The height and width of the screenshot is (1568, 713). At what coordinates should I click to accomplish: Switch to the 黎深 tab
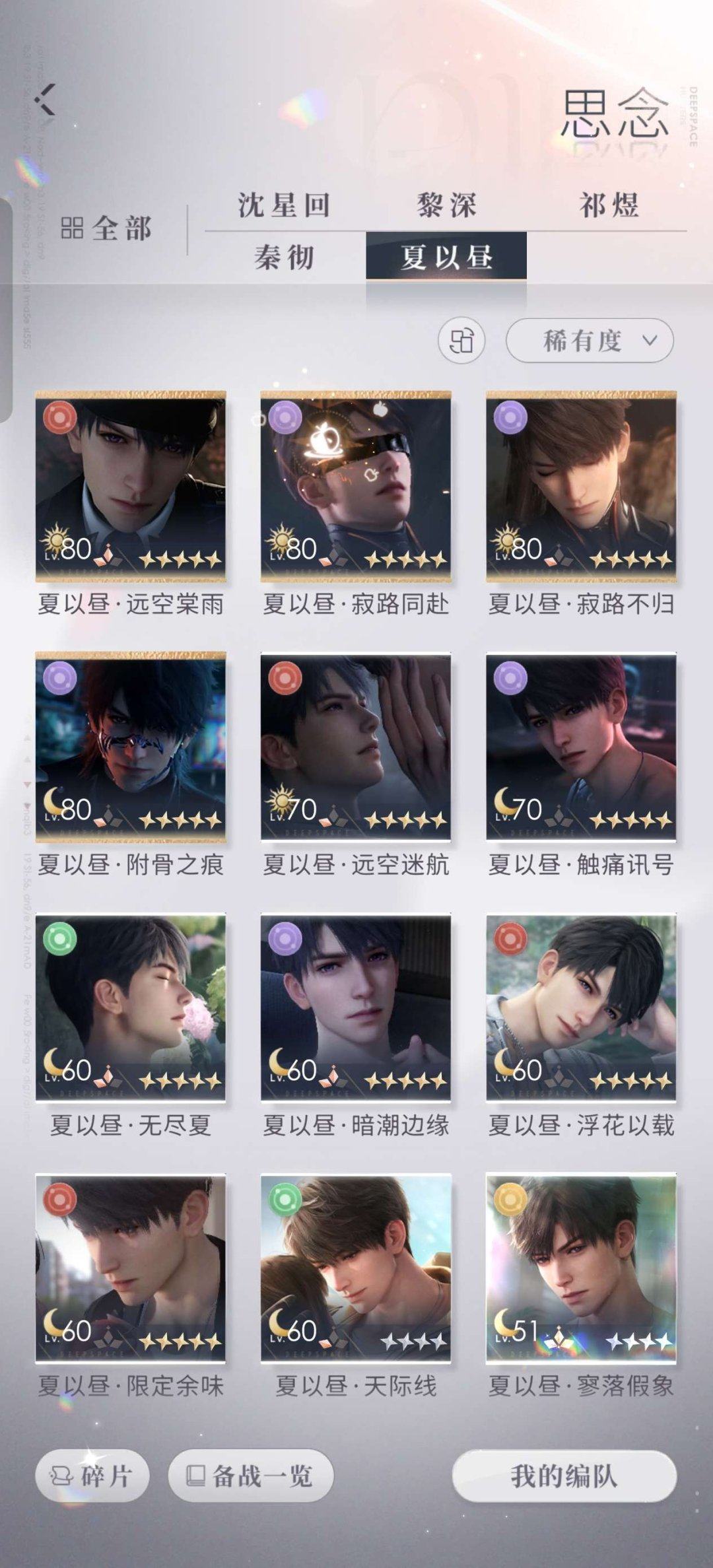tap(447, 205)
